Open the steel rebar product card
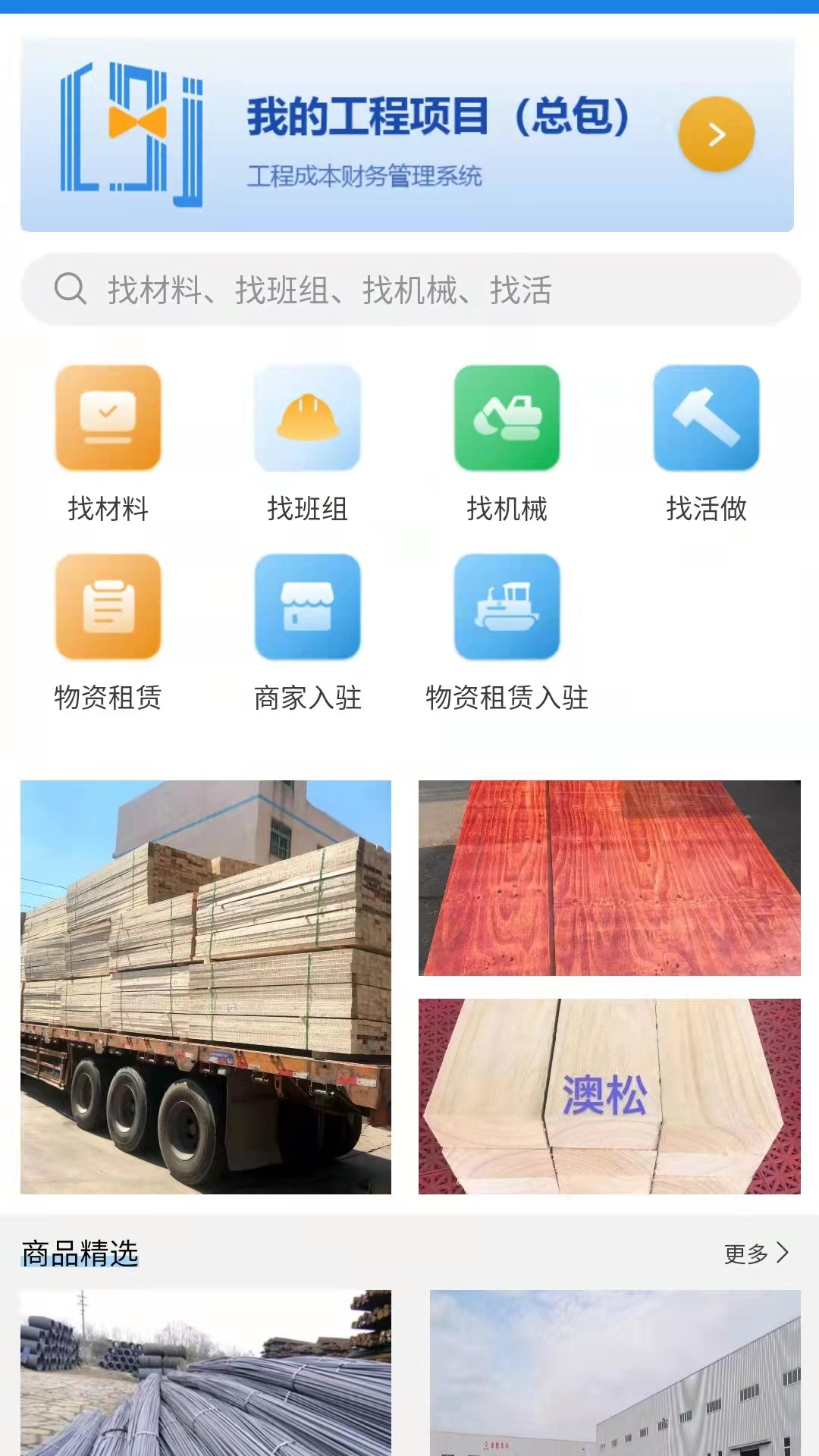This screenshot has width=819, height=1456. pyautogui.click(x=206, y=1373)
